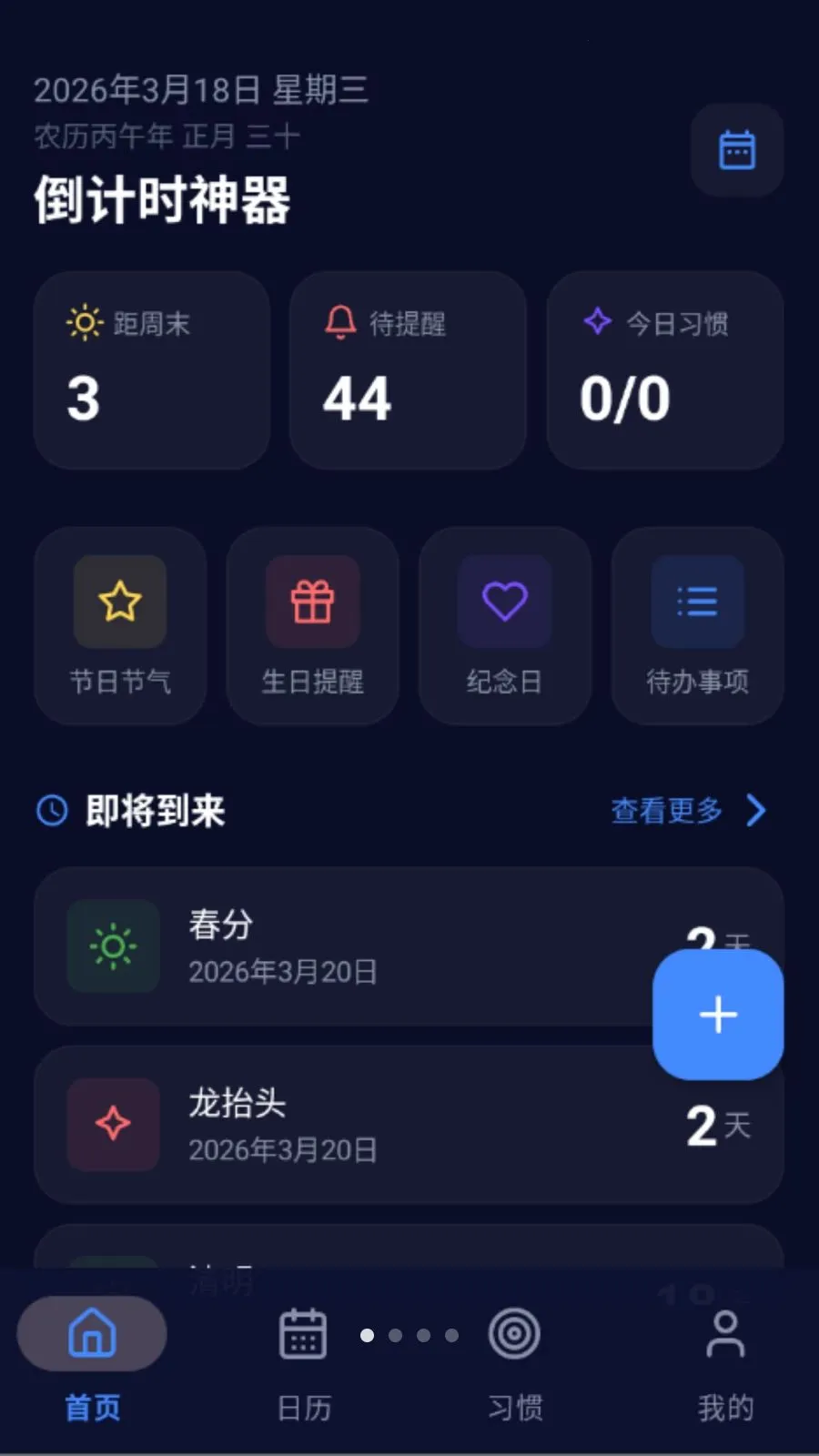
Task: Open the 待办事项 list icon
Action: coord(698,602)
